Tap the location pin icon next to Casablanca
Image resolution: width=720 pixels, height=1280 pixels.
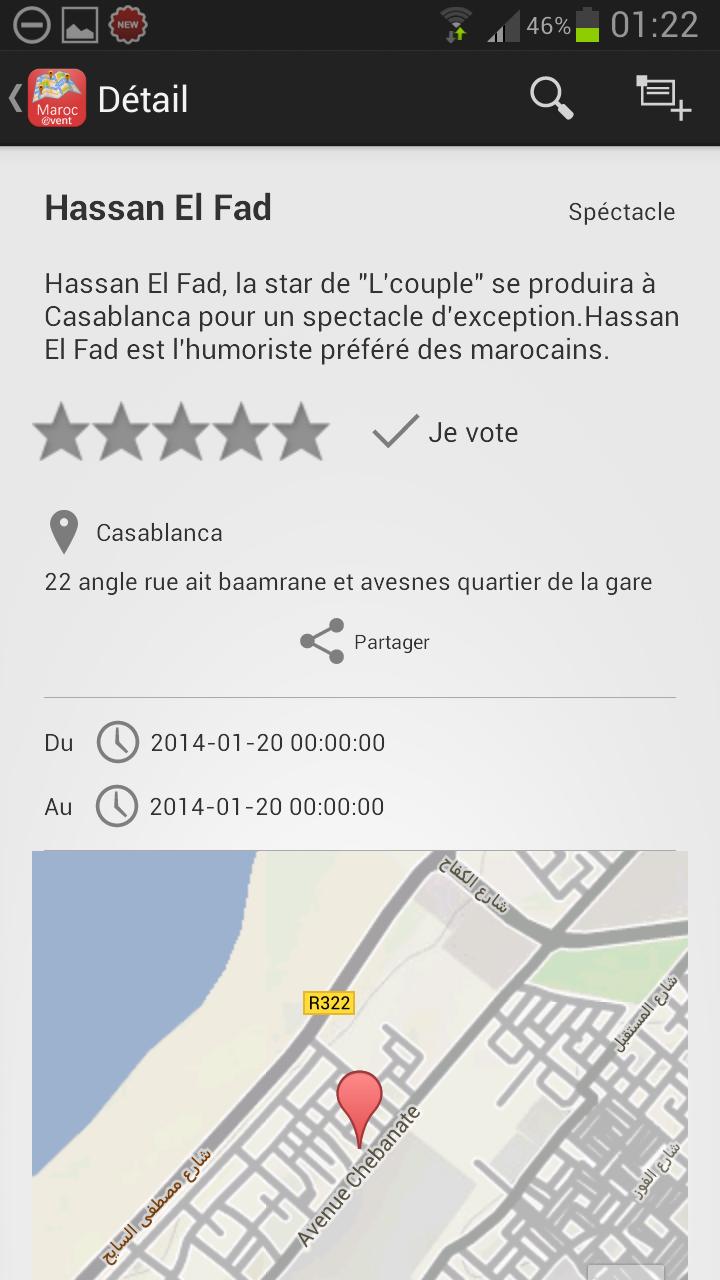(x=63, y=531)
